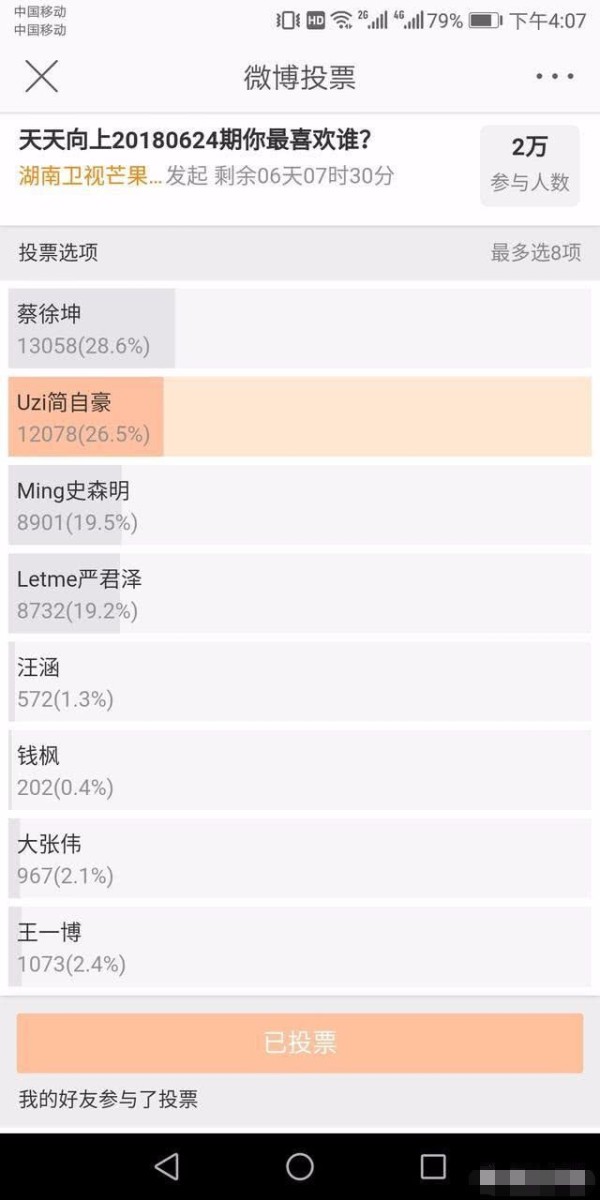
Task: Open the recent apps view
Action: coord(433,1166)
